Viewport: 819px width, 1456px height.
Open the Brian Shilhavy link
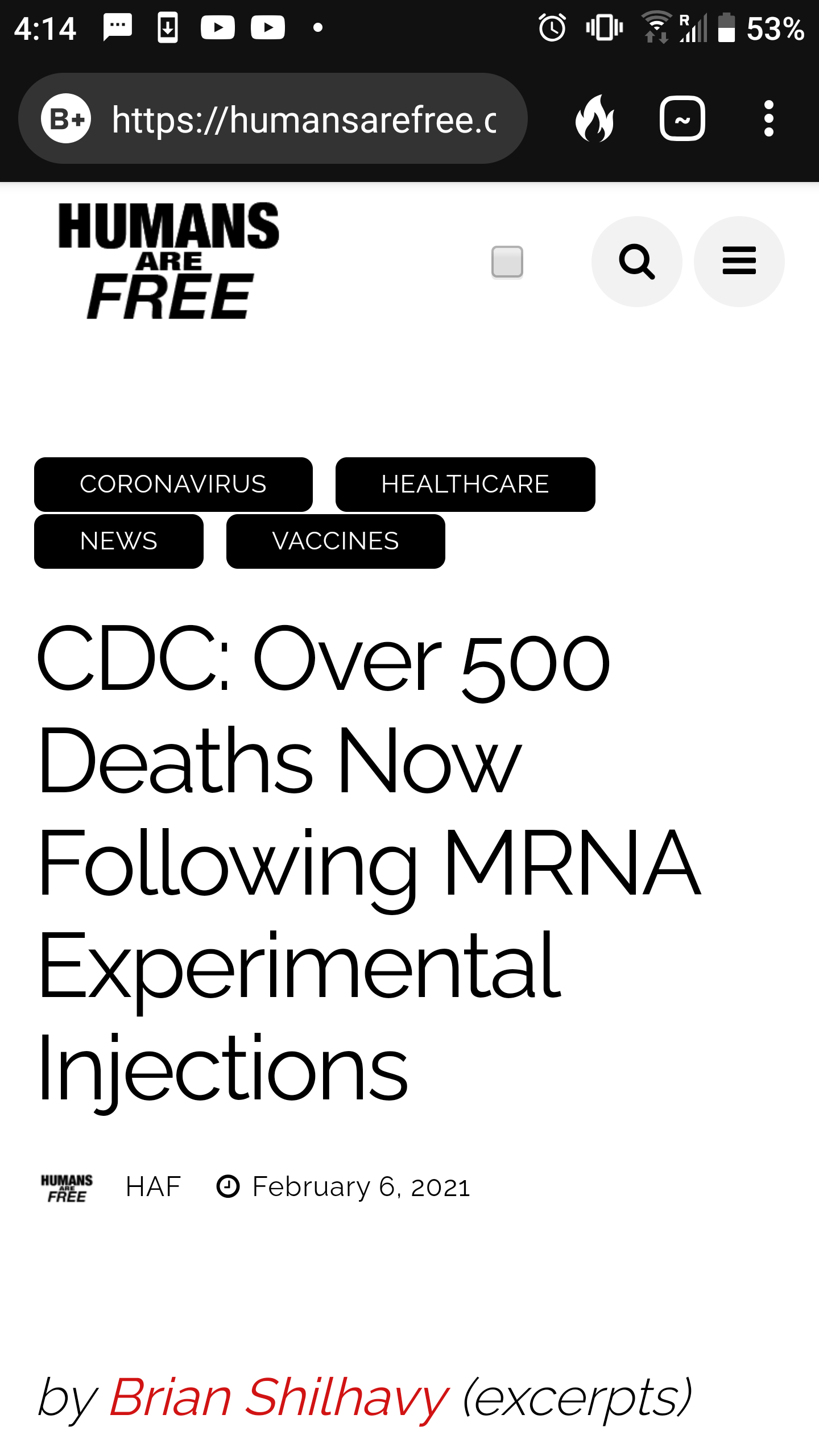pos(279,1397)
